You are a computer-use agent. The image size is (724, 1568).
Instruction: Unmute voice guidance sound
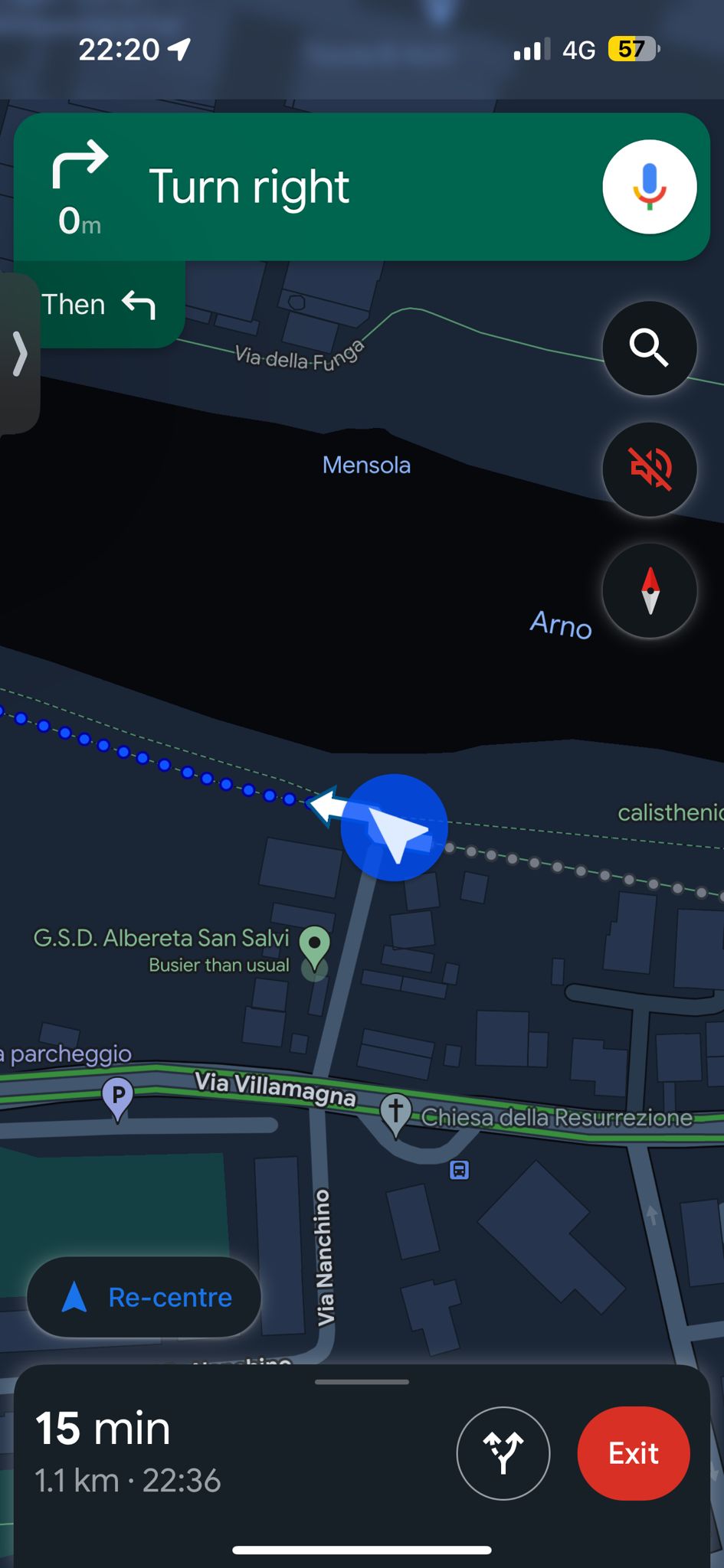[x=649, y=469]
